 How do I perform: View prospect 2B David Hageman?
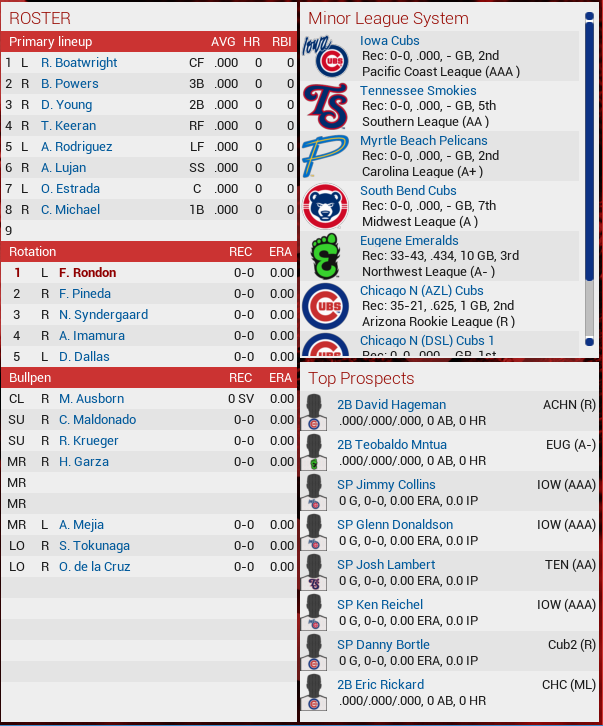[391, 405]
